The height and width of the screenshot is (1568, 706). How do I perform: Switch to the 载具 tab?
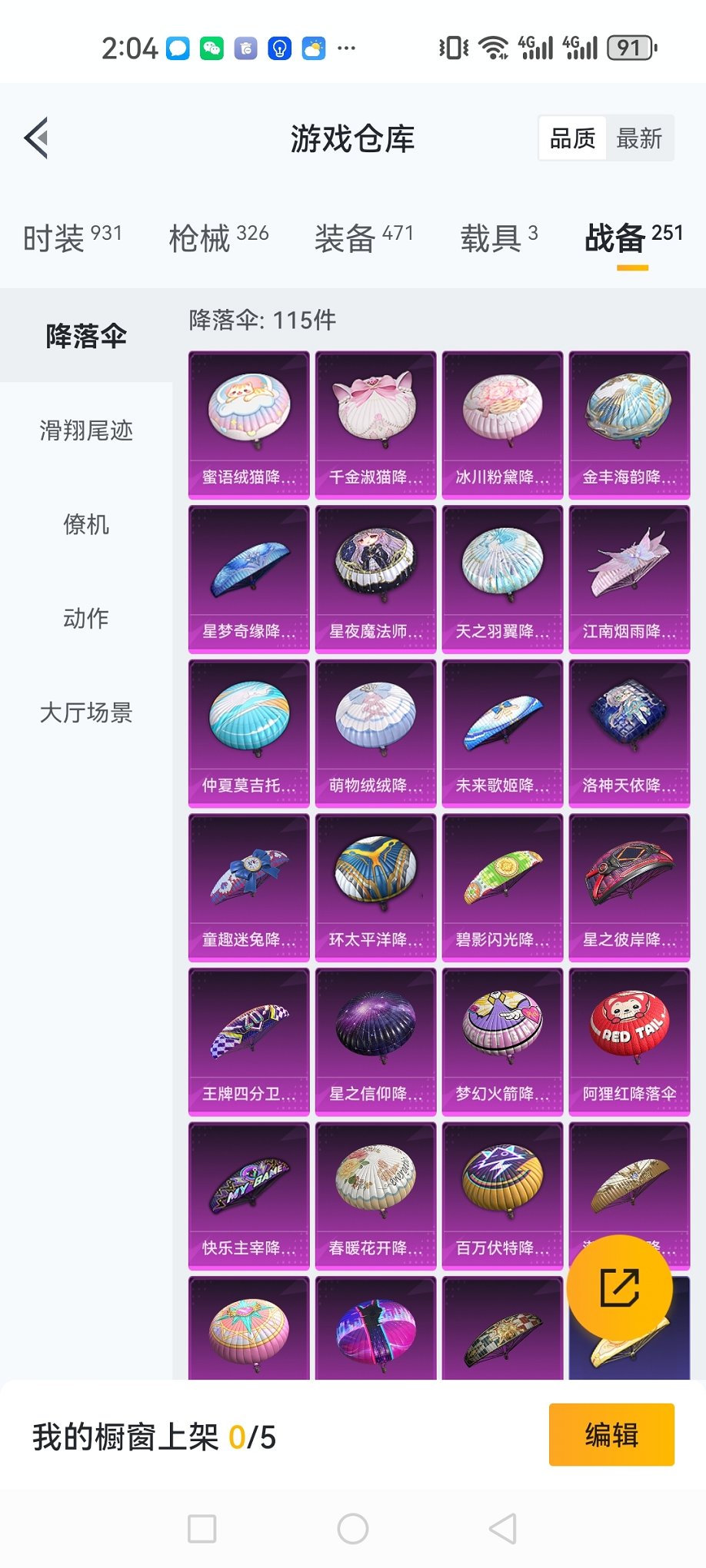tap(498, 238)
